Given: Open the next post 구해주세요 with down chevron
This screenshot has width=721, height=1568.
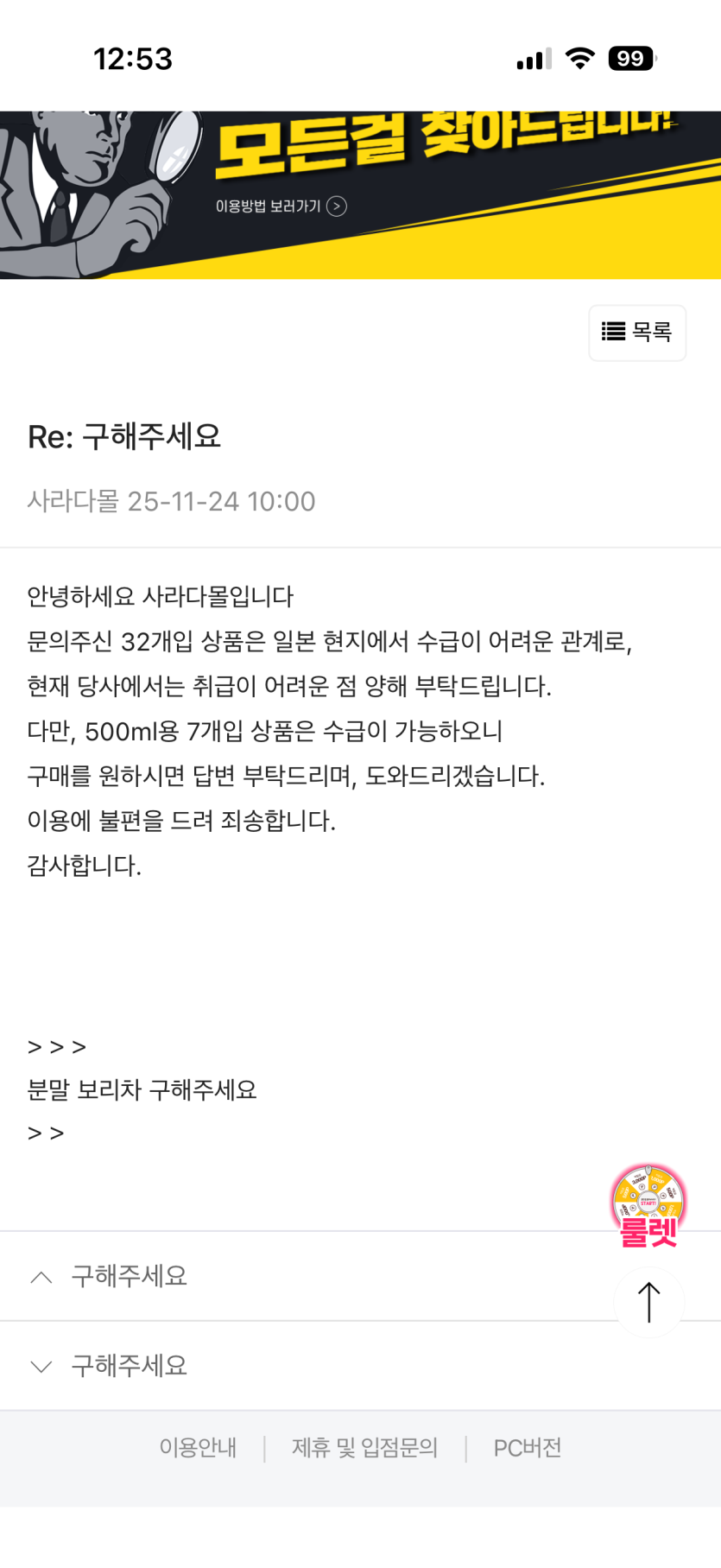Looking at the screenshot, I should coord(130,1366).
